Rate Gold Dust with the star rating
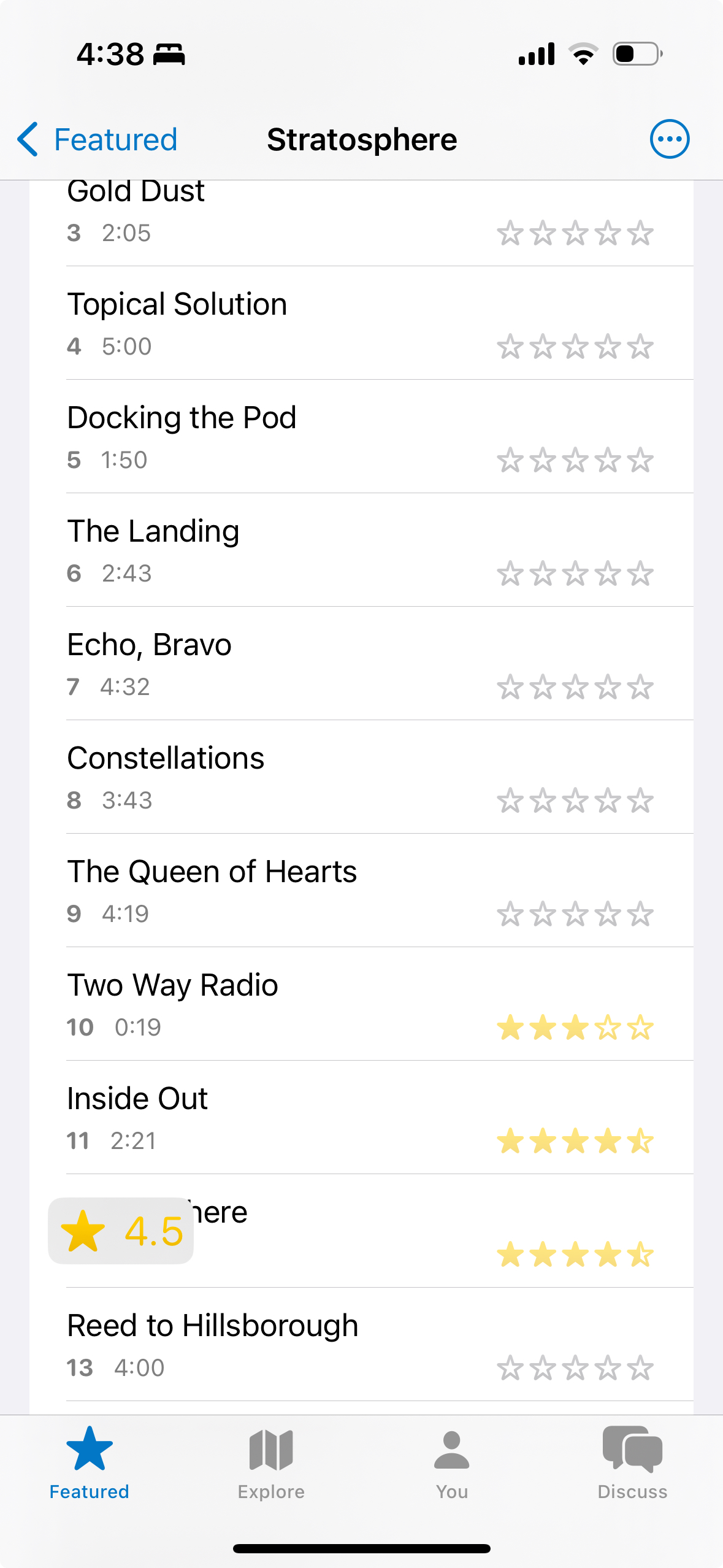This screenshot has width=723, height=1568. pos(575,234)
